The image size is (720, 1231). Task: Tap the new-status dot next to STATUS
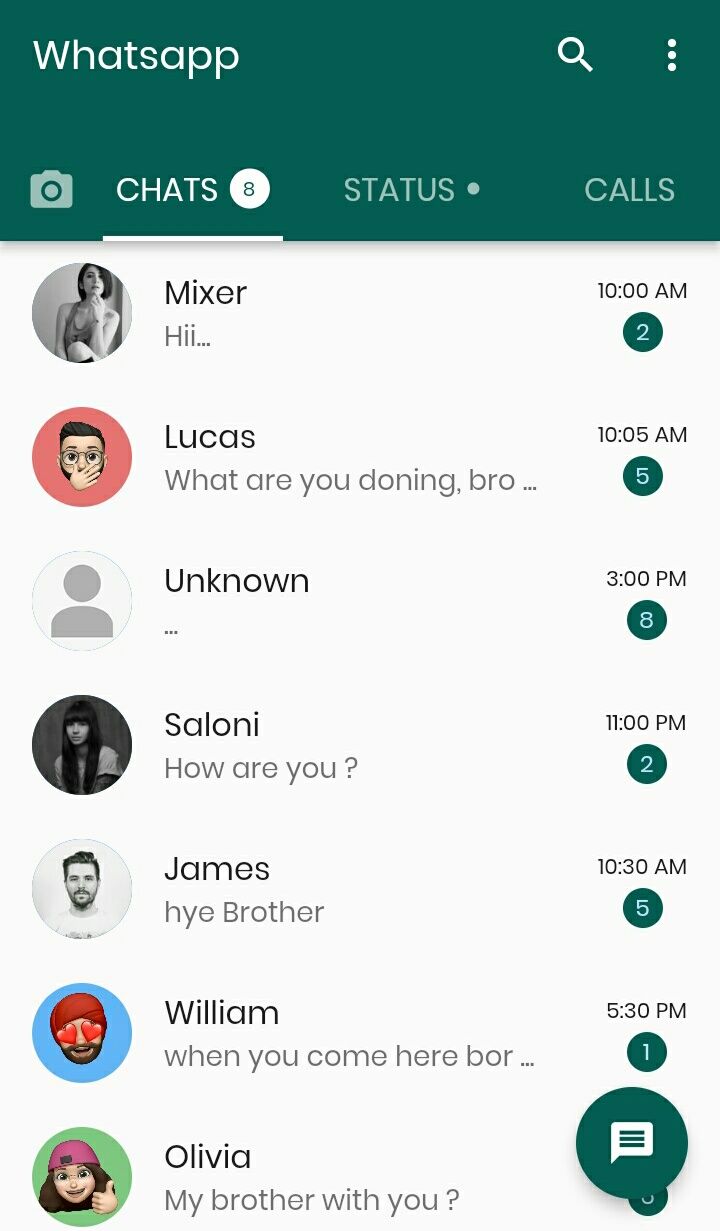474,188
